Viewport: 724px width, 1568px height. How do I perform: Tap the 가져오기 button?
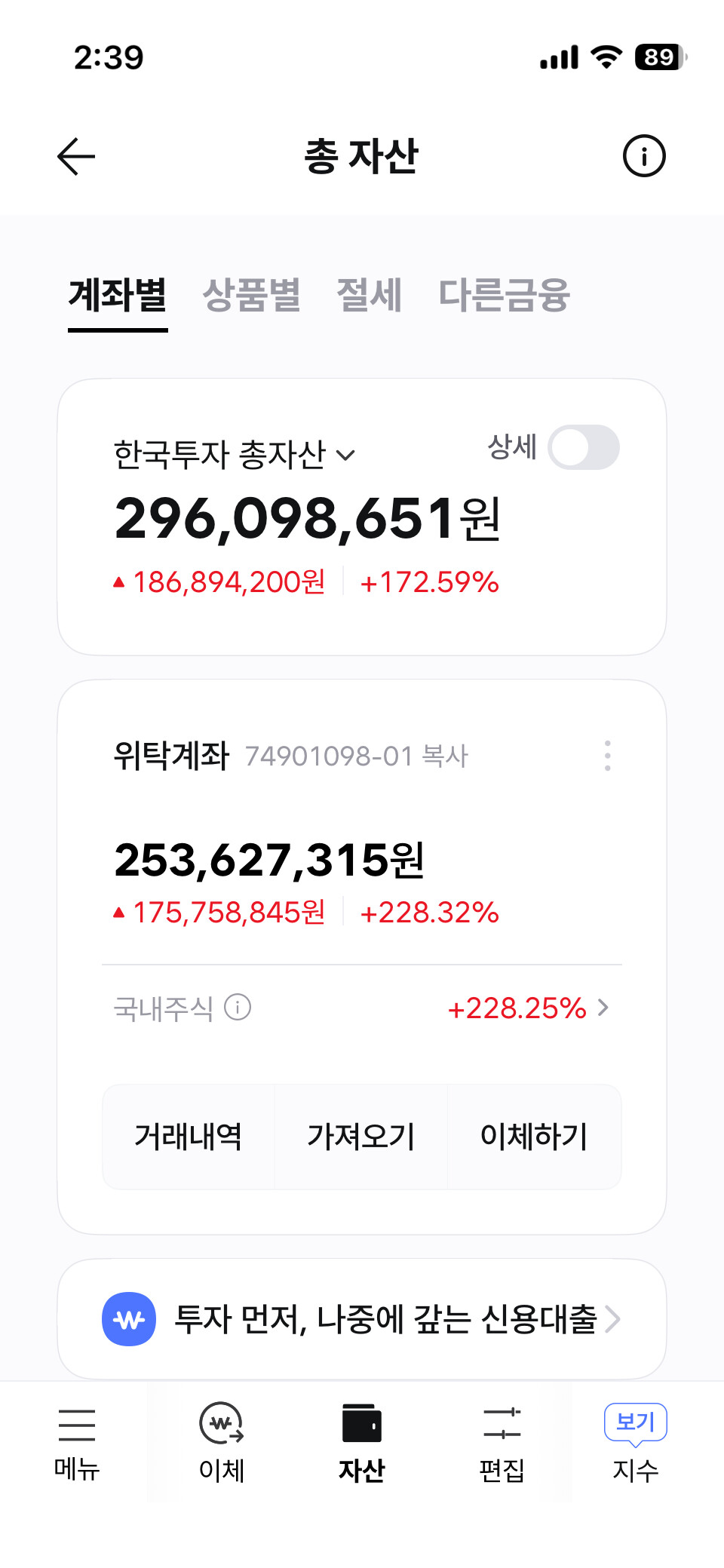361,1137
